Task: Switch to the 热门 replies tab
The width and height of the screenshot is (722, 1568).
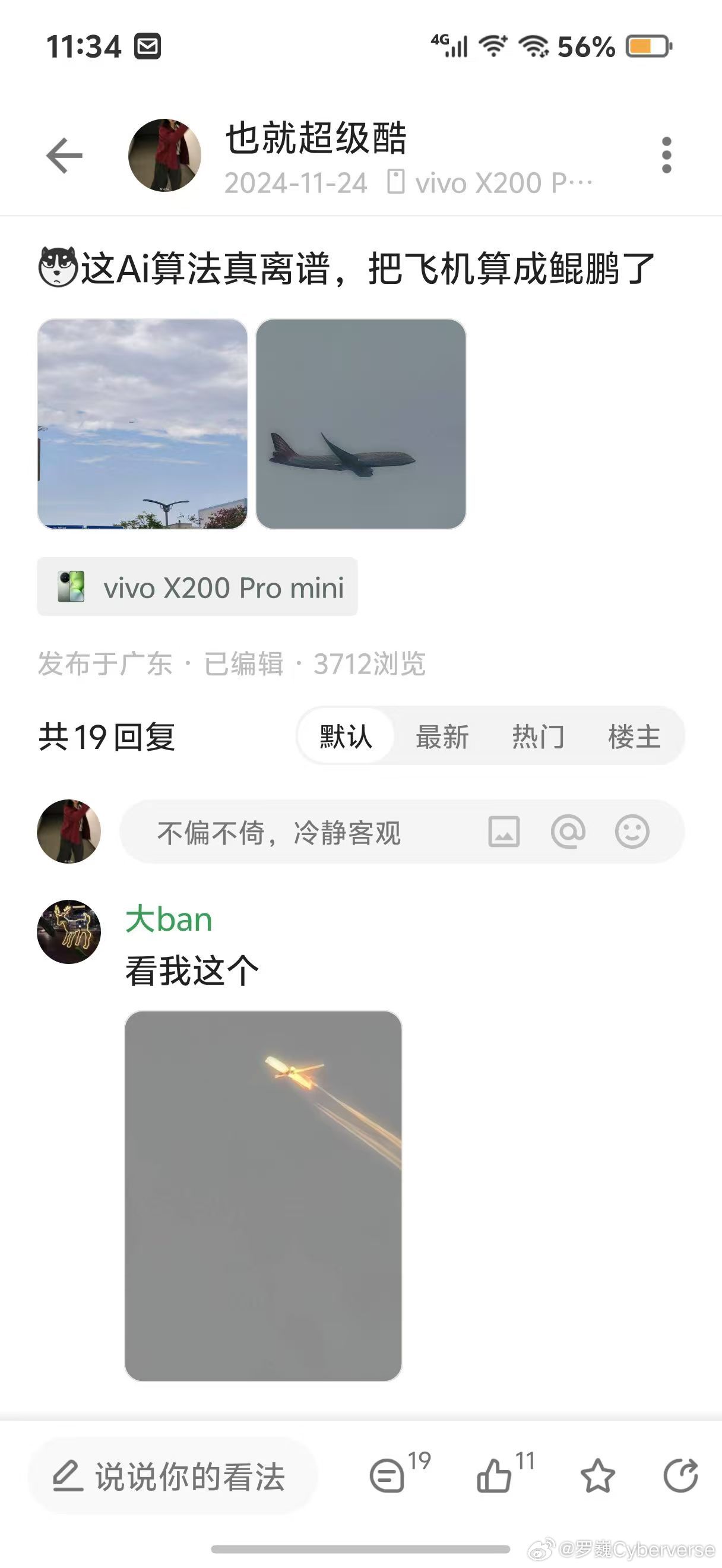Action: click(538, 736)
